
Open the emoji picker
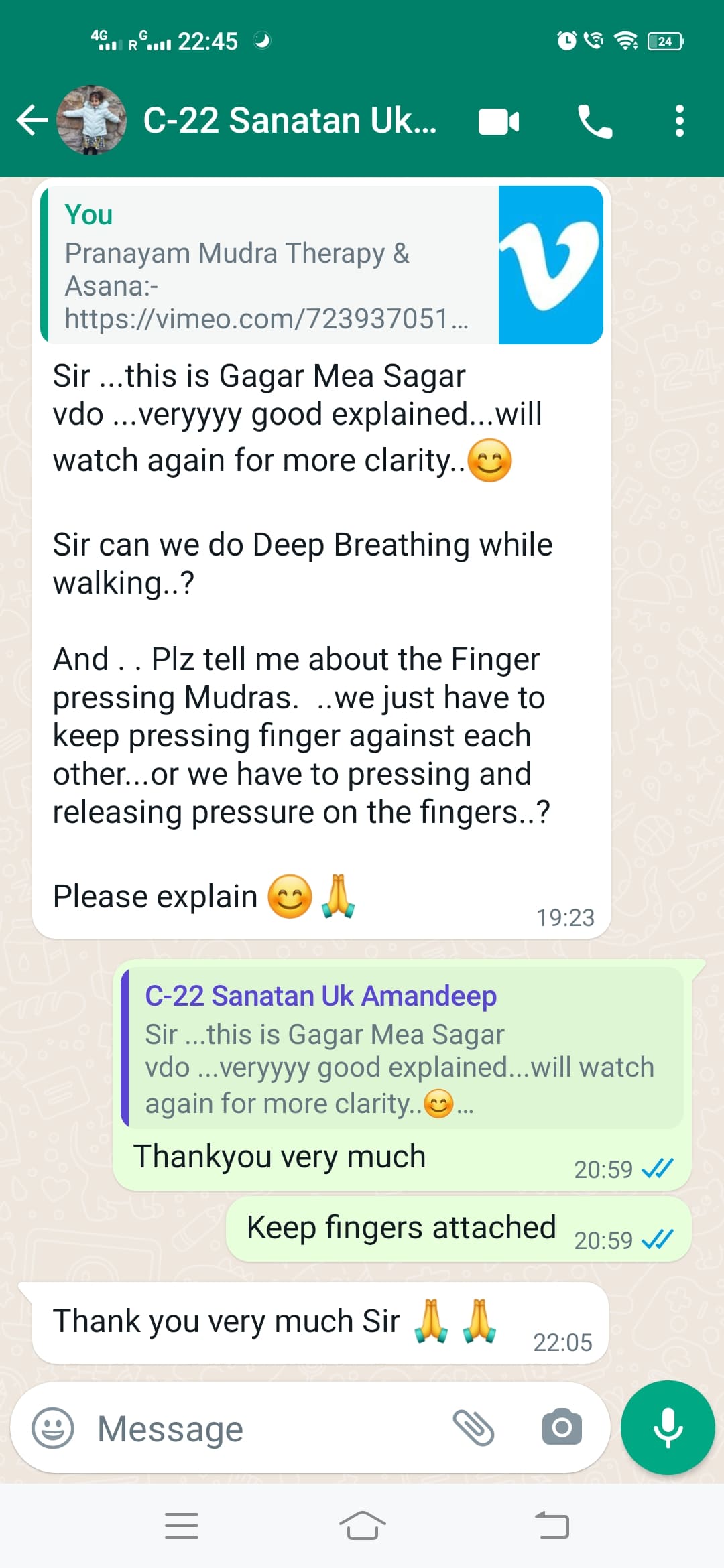pos(53,1428)
